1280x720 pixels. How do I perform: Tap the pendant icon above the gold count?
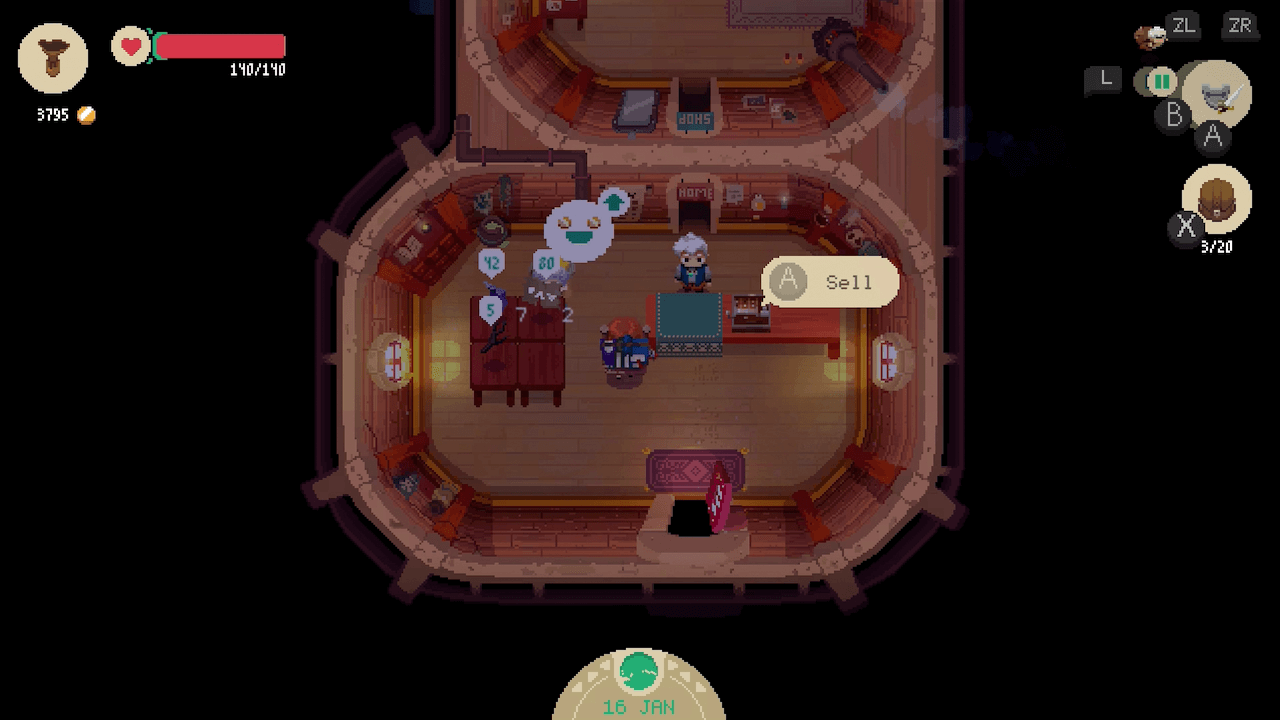[x=53, y=58]
